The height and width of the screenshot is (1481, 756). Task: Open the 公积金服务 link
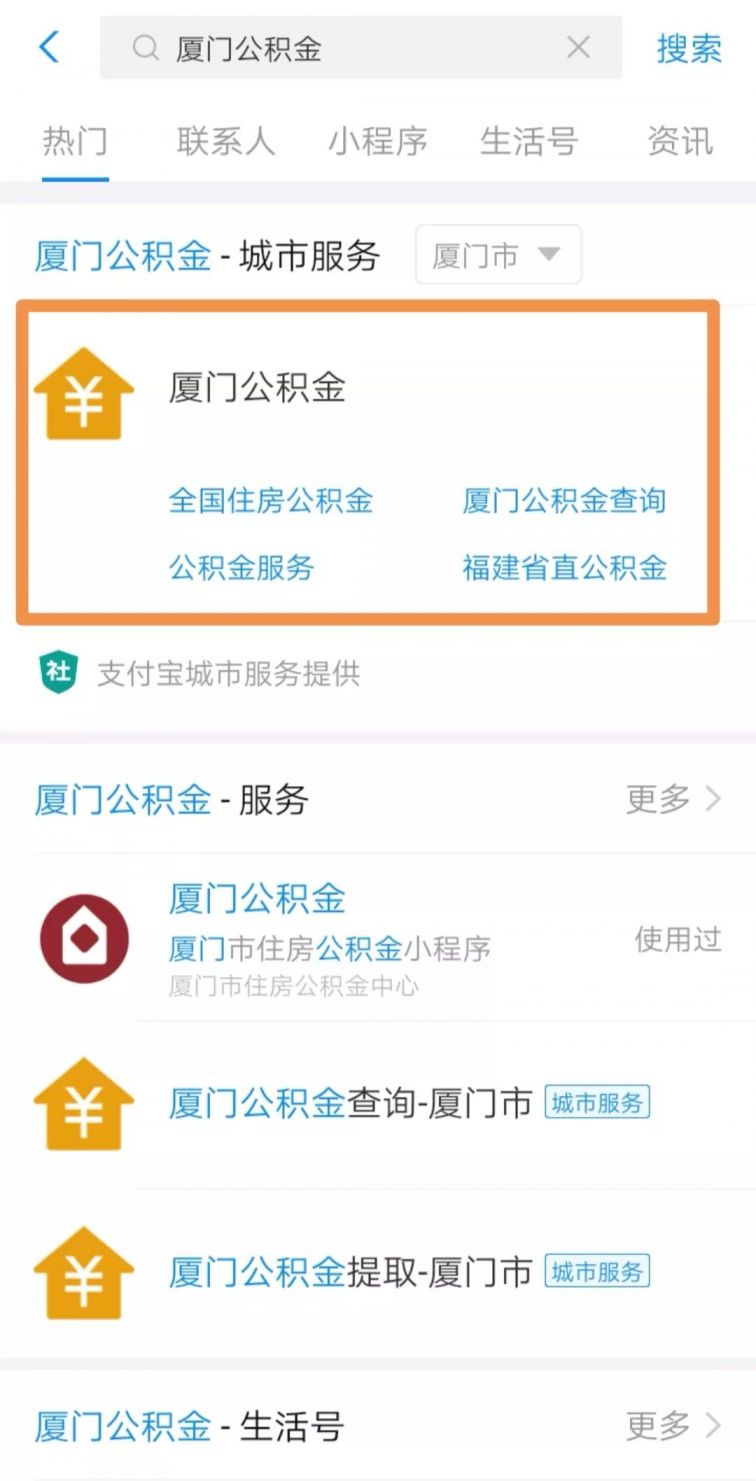tap(242, 568)
